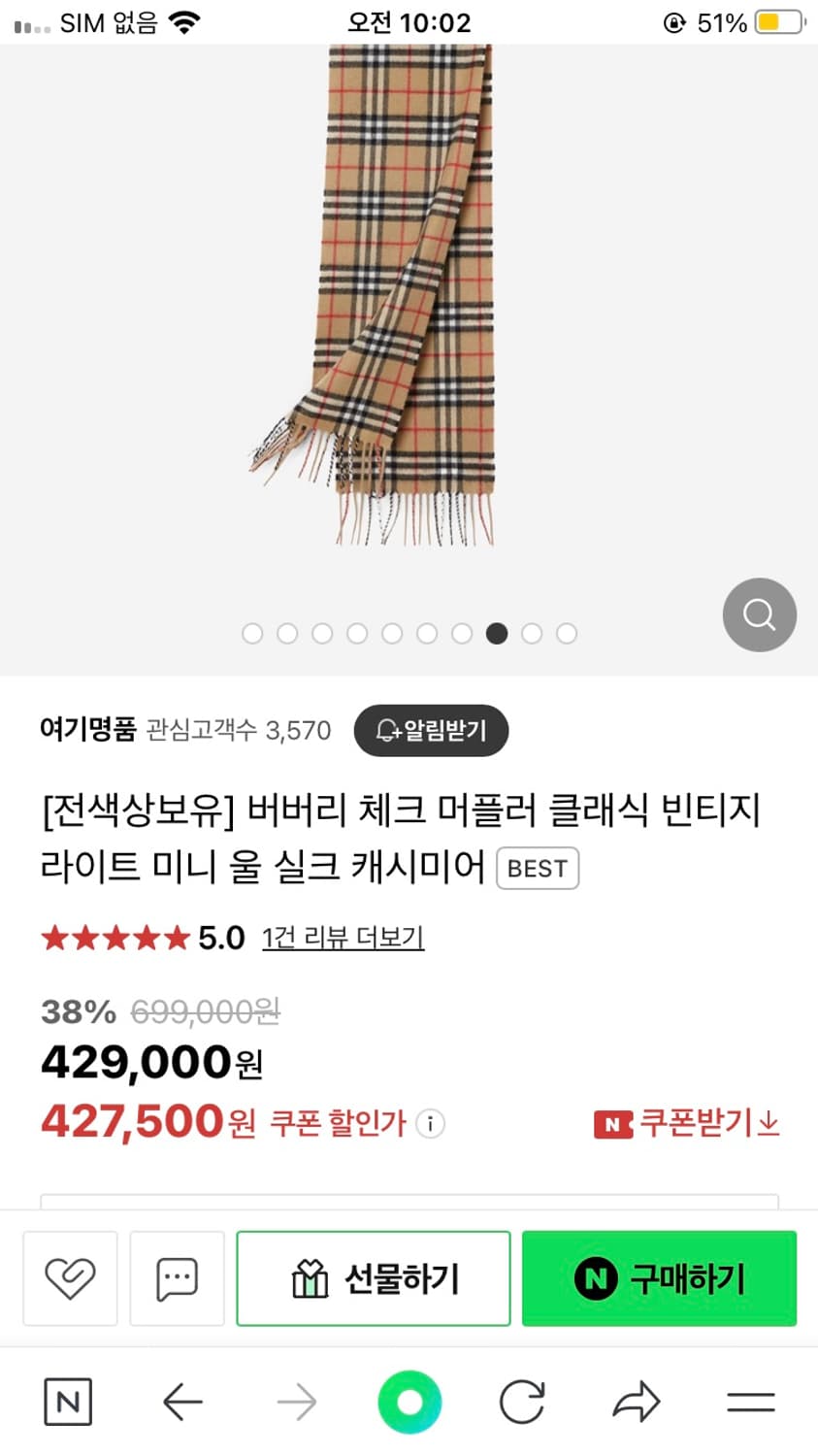Purchase via the green 구매하기 button

(x=659, y=1278)
